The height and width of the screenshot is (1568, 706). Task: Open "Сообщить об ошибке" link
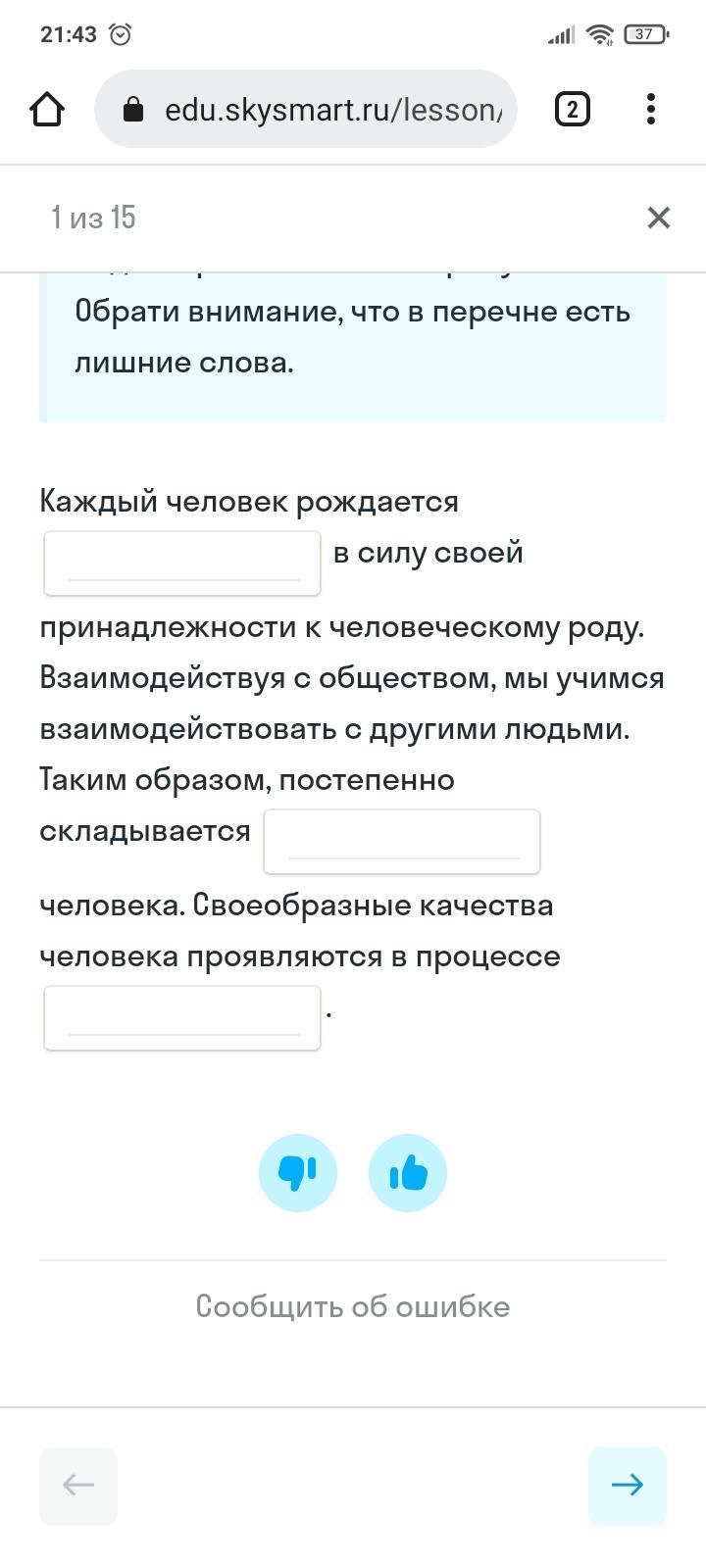click(353, 1306)
